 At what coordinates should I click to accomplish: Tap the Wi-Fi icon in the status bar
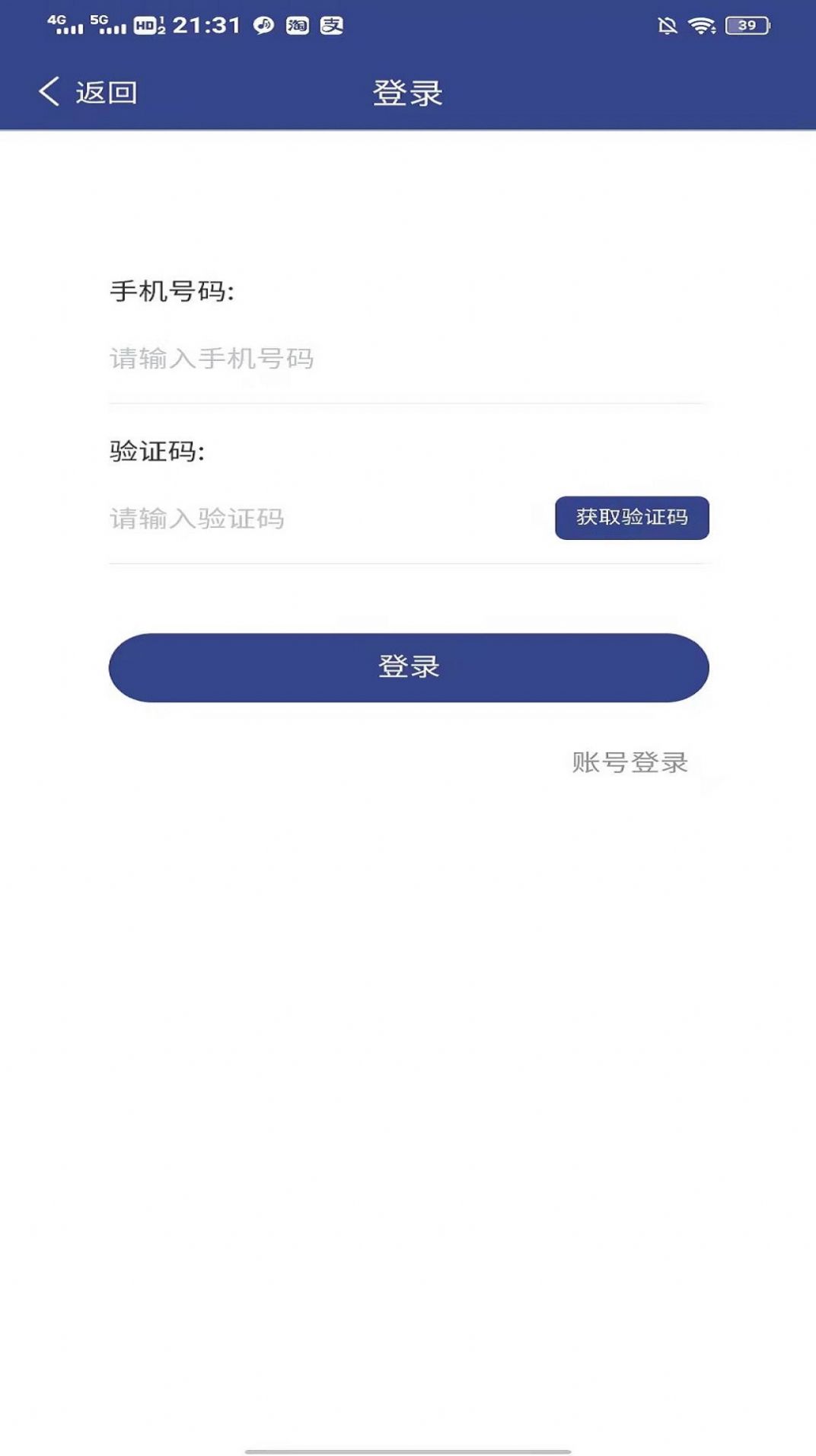[701, 24]
